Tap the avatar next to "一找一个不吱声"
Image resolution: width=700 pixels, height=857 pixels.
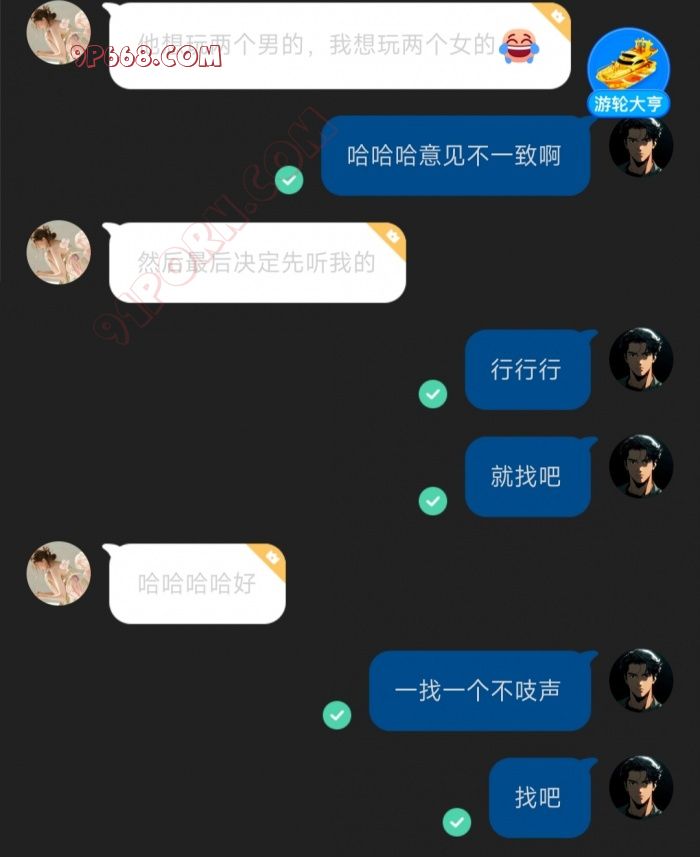tap(641, 681)
